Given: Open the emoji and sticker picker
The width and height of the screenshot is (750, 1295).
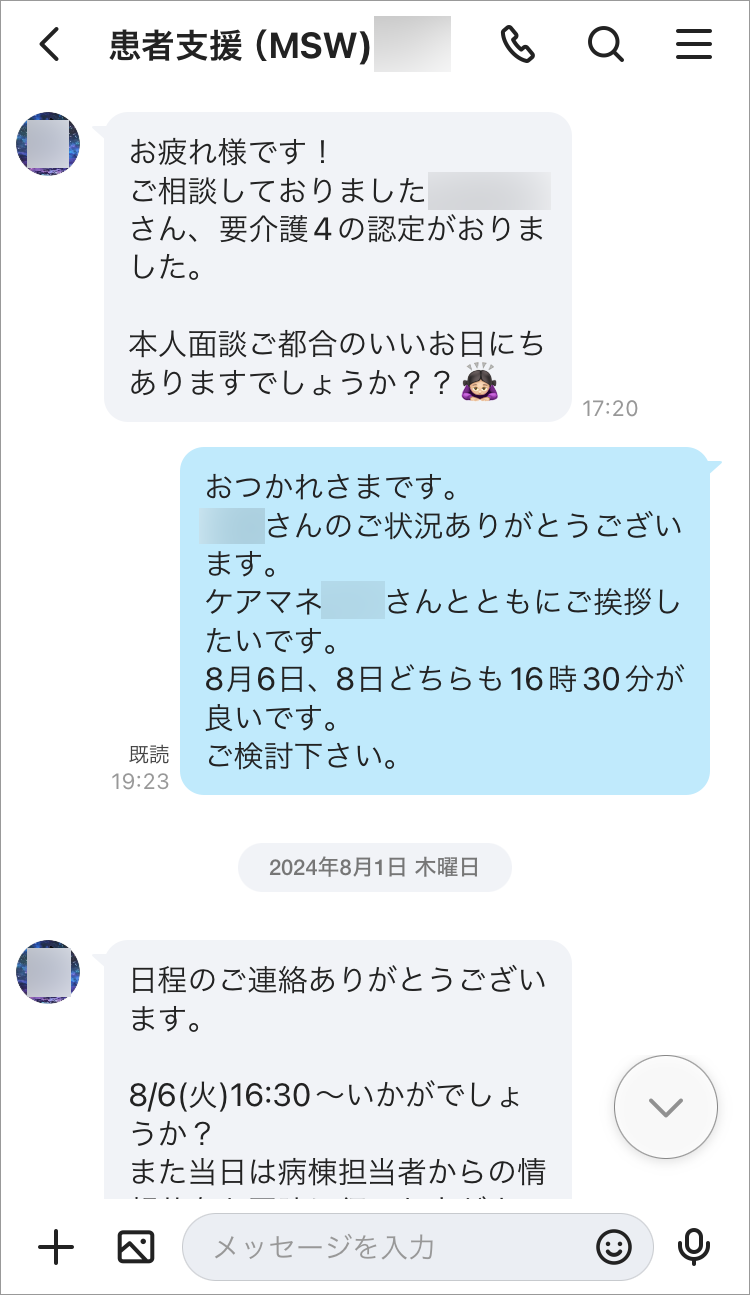Looking at the screenshot, I should [614, 1246].
